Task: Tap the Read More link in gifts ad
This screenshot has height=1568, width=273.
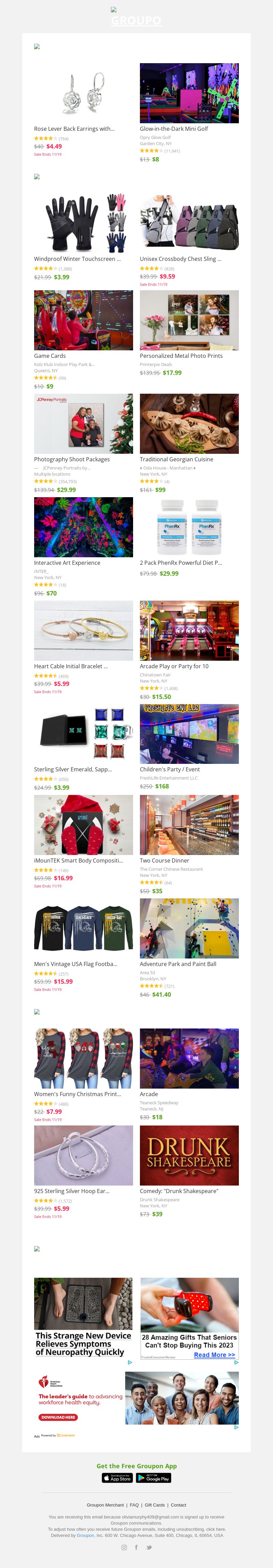Action: [x=214, y=1354]
